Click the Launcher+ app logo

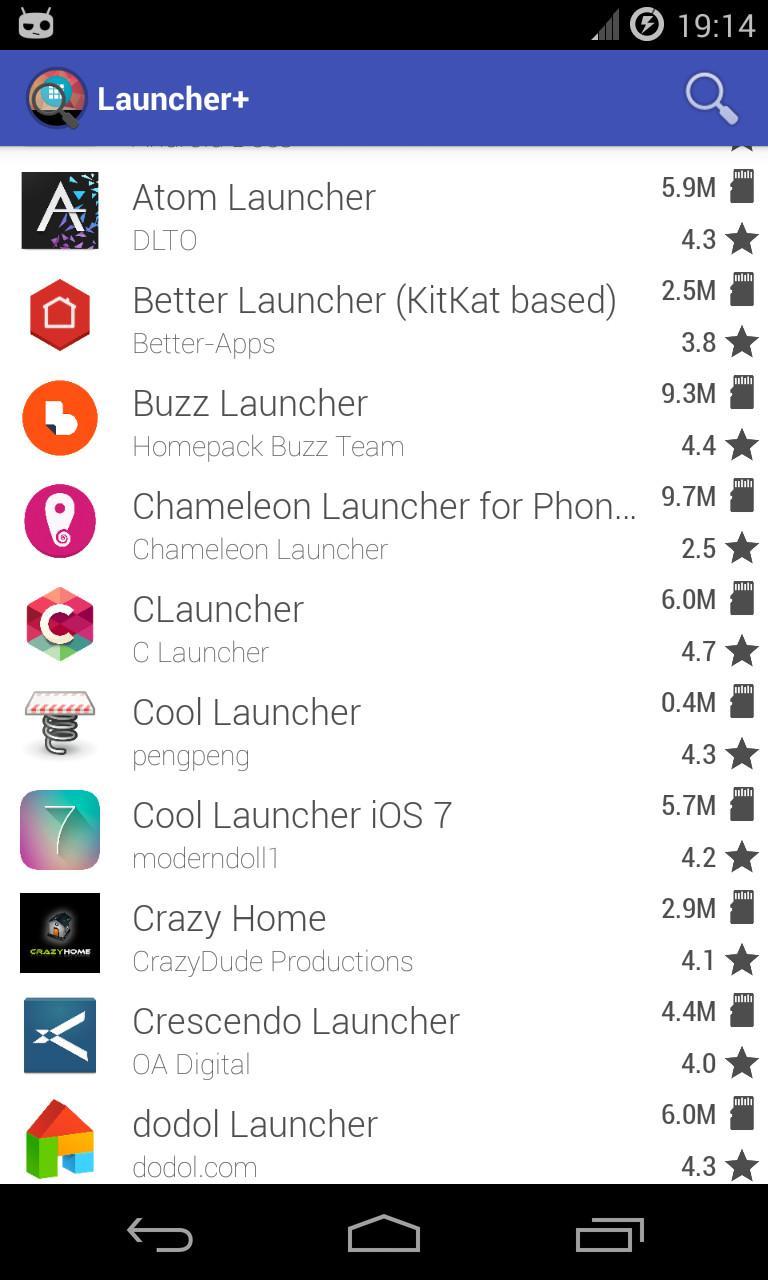58,98
